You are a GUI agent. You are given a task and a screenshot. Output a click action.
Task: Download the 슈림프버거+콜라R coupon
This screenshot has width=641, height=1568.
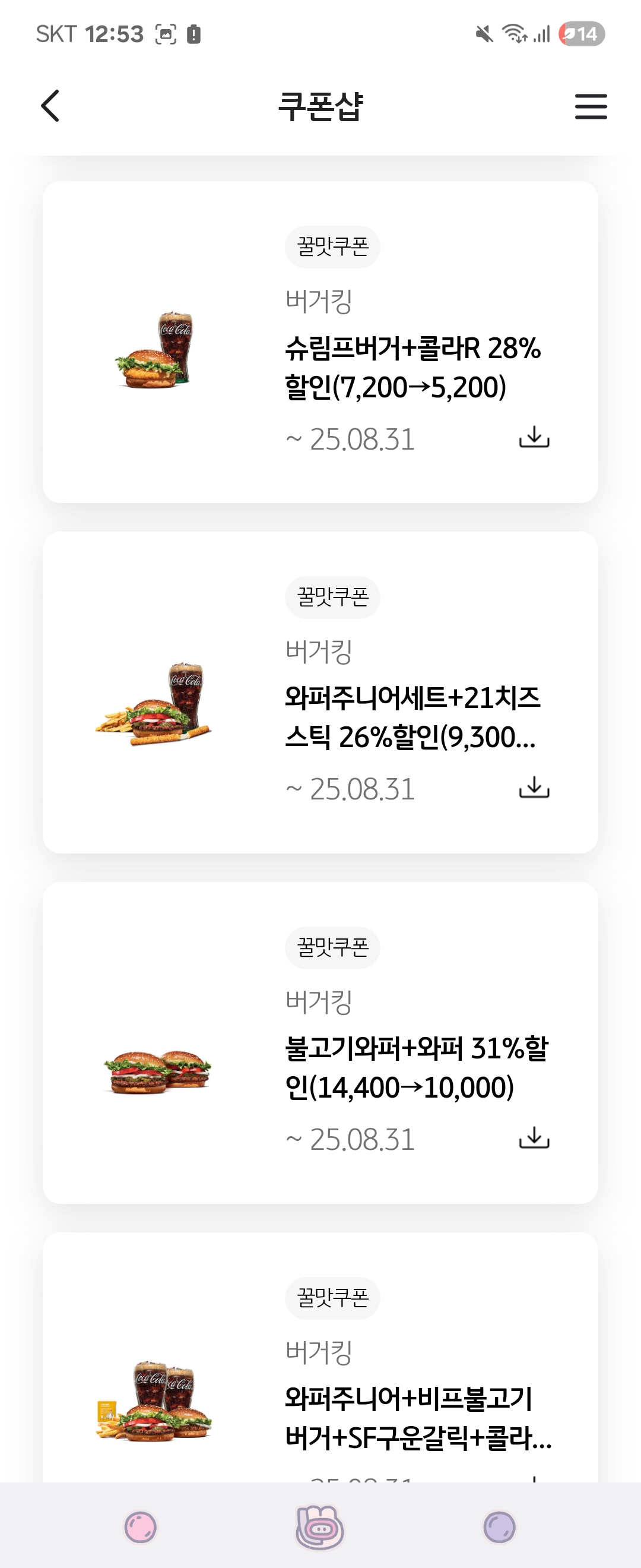click(534, 437)
